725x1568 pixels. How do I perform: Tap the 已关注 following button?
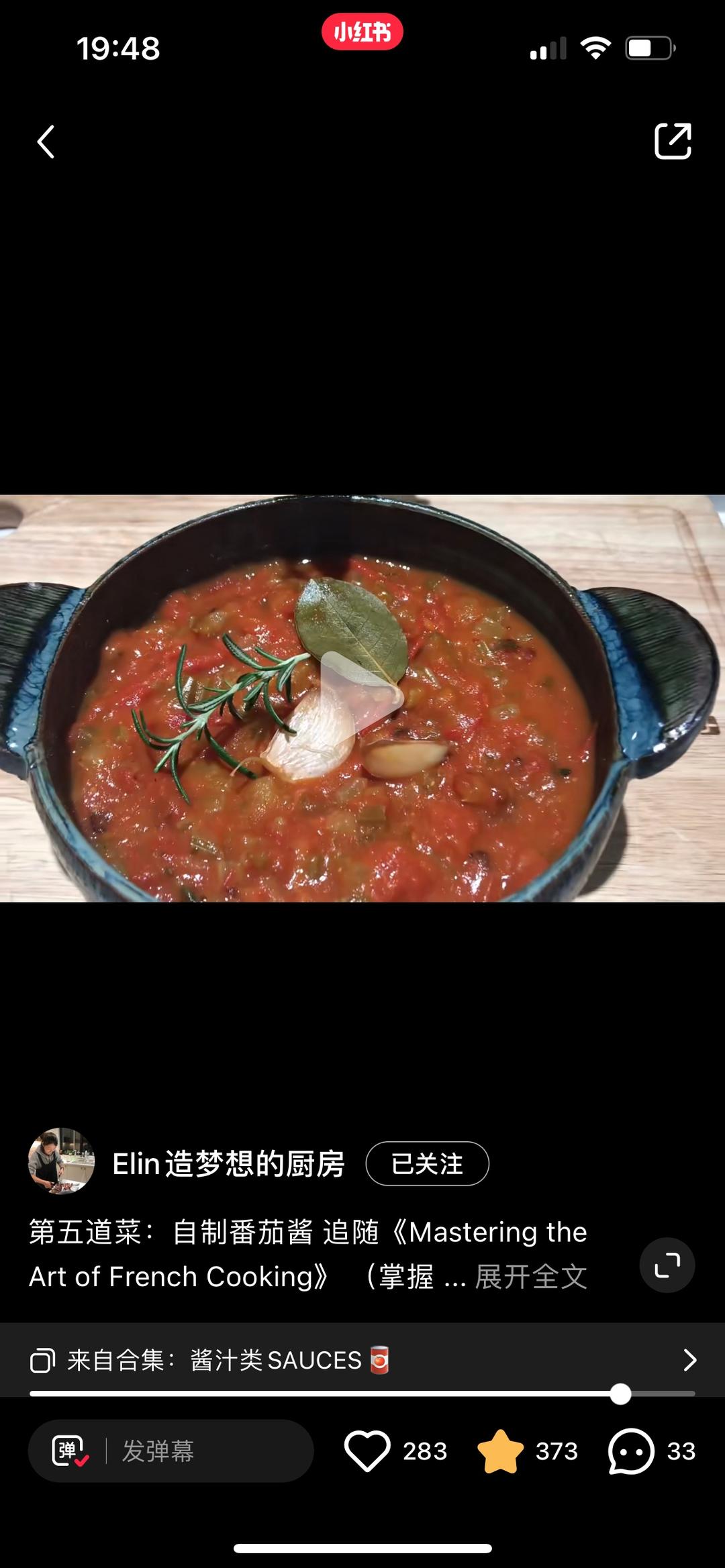coord(427,1163)
